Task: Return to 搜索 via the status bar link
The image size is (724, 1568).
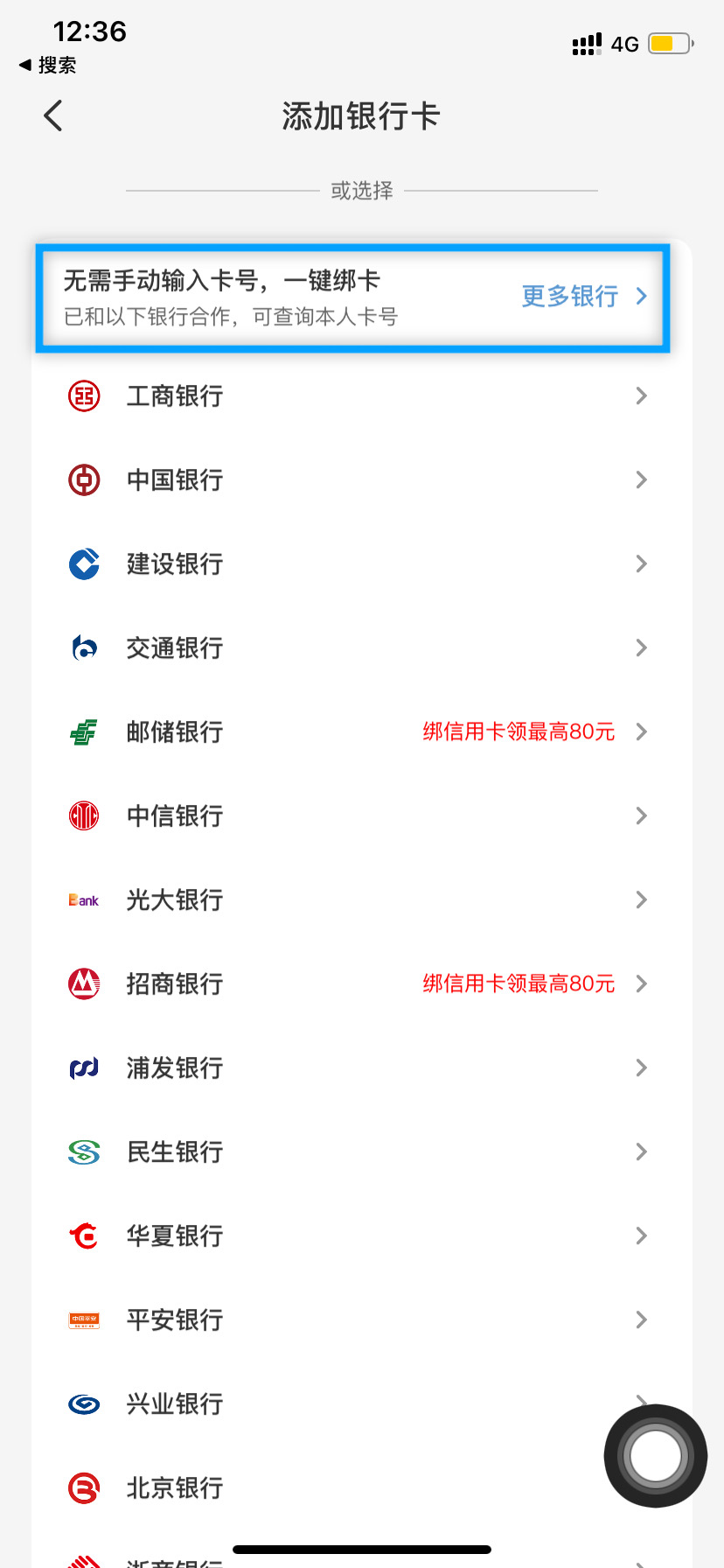Action: click(x=48, y=66)
